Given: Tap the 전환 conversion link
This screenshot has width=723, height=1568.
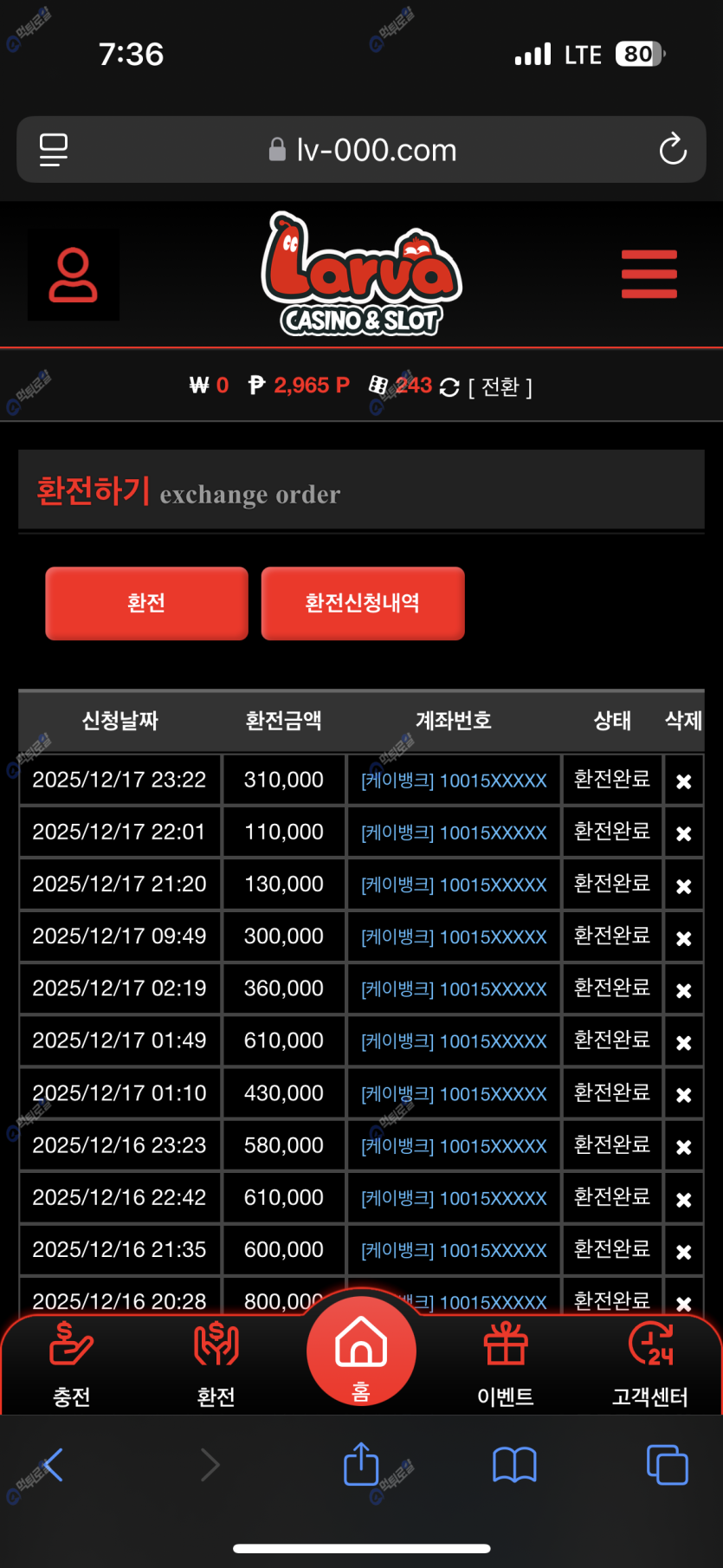Looking at the screenshot, I should [500, 386].
